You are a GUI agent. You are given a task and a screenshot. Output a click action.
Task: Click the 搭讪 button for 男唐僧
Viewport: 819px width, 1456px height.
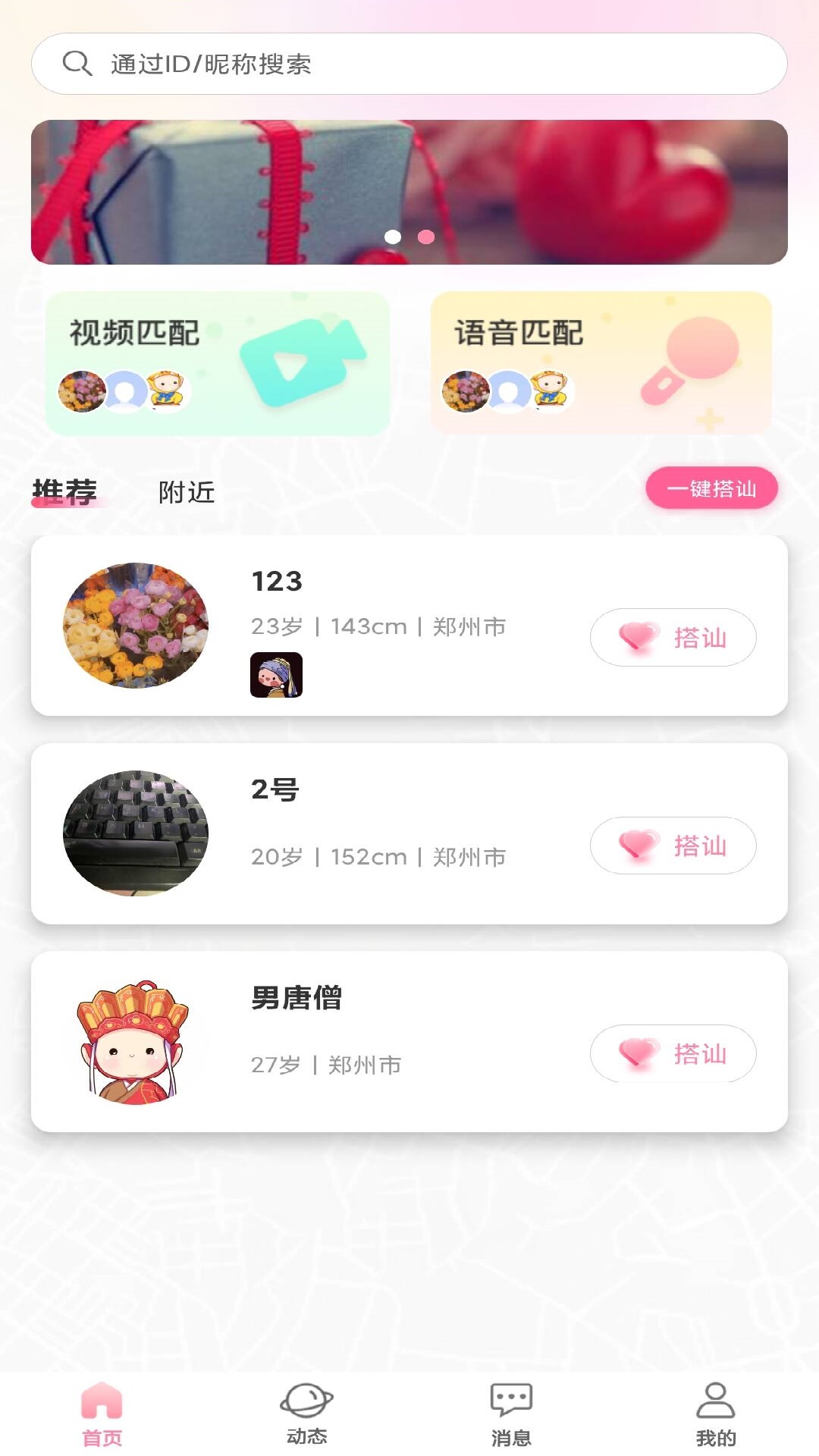point(673,1054)
